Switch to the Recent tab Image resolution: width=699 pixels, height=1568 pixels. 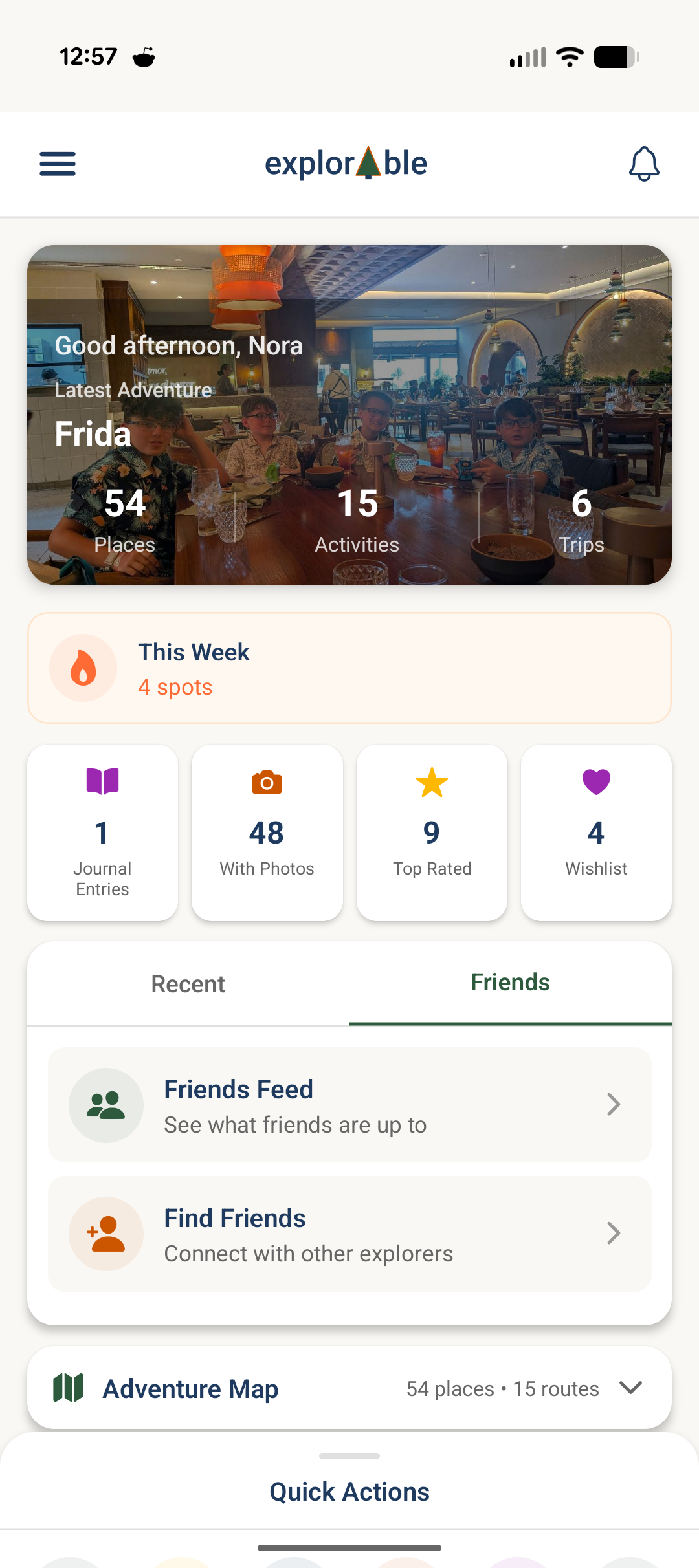click(x=188, y=984)
